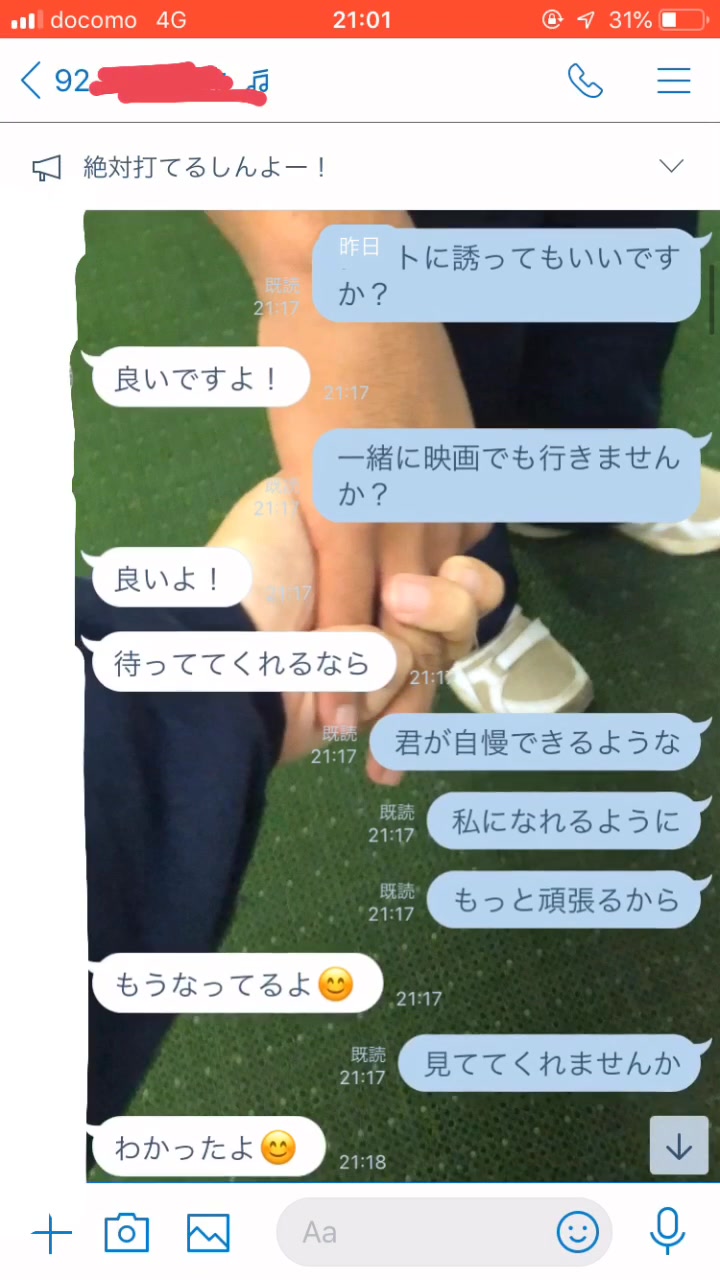Screen dimensions: 720x1280
Task: Open the photo gallery picker
Action: click(208, 1233)
